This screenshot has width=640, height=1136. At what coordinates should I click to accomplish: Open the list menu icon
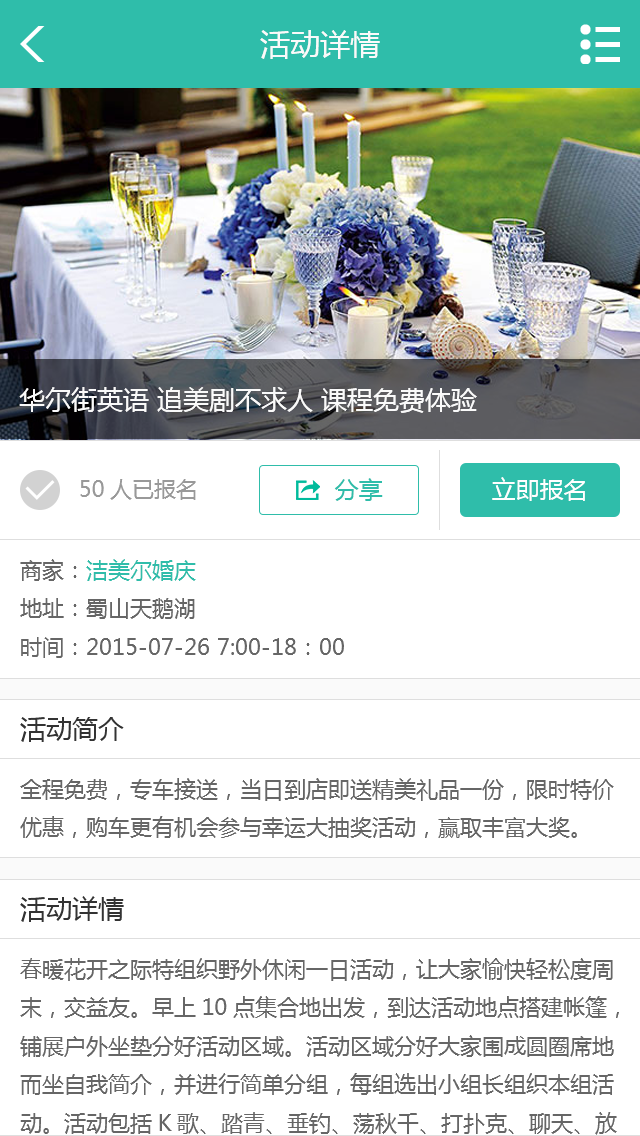point(600,44)
